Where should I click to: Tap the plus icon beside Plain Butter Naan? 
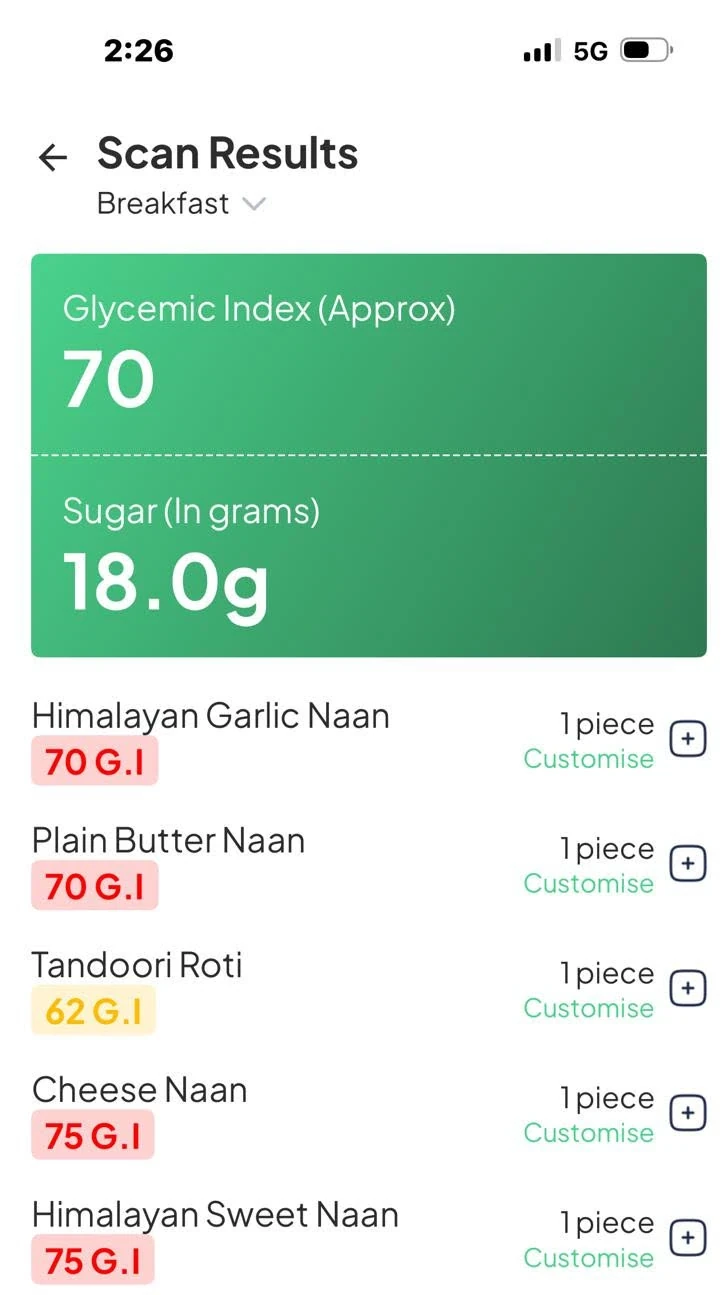coord(687,864)
